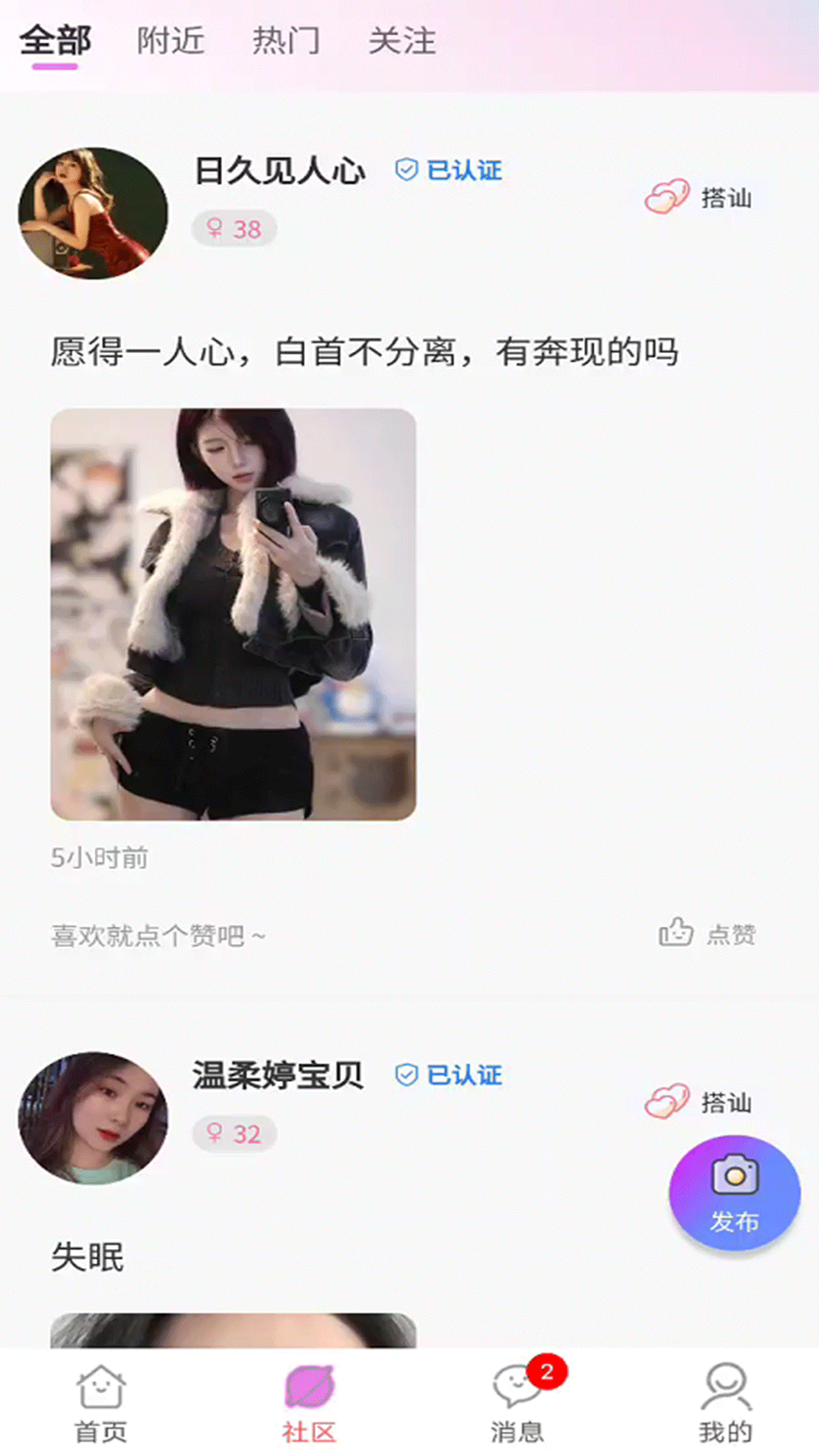Open the 热门 tab

pyautogui.click(x=286, y=41)
